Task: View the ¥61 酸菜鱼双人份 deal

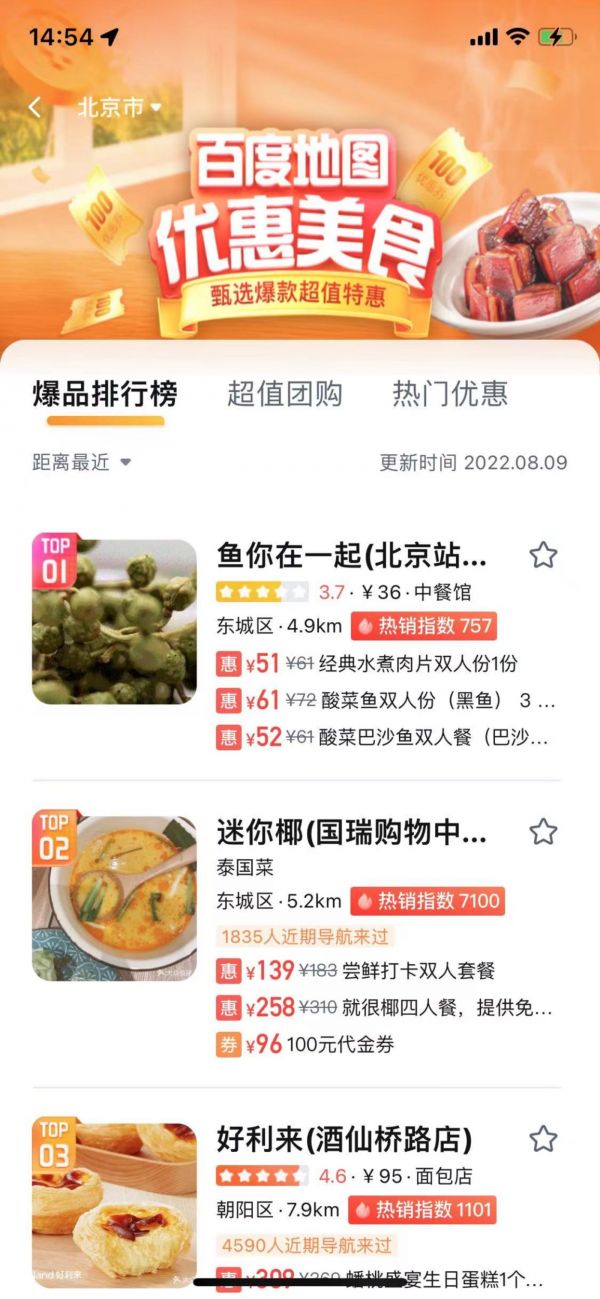Action: tap(385, 701)
